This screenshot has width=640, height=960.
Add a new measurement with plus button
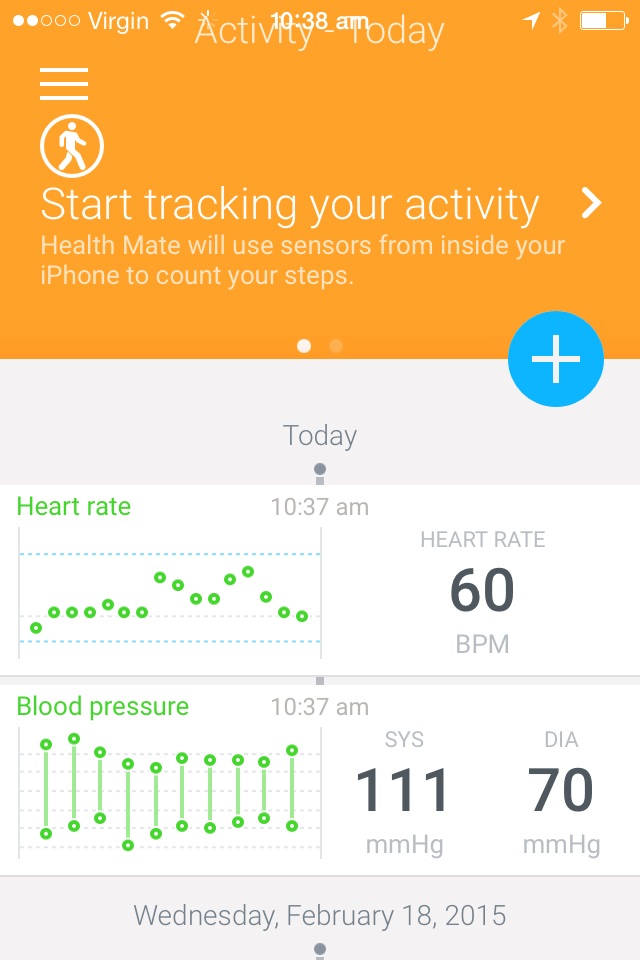click(x=555, y=361)
